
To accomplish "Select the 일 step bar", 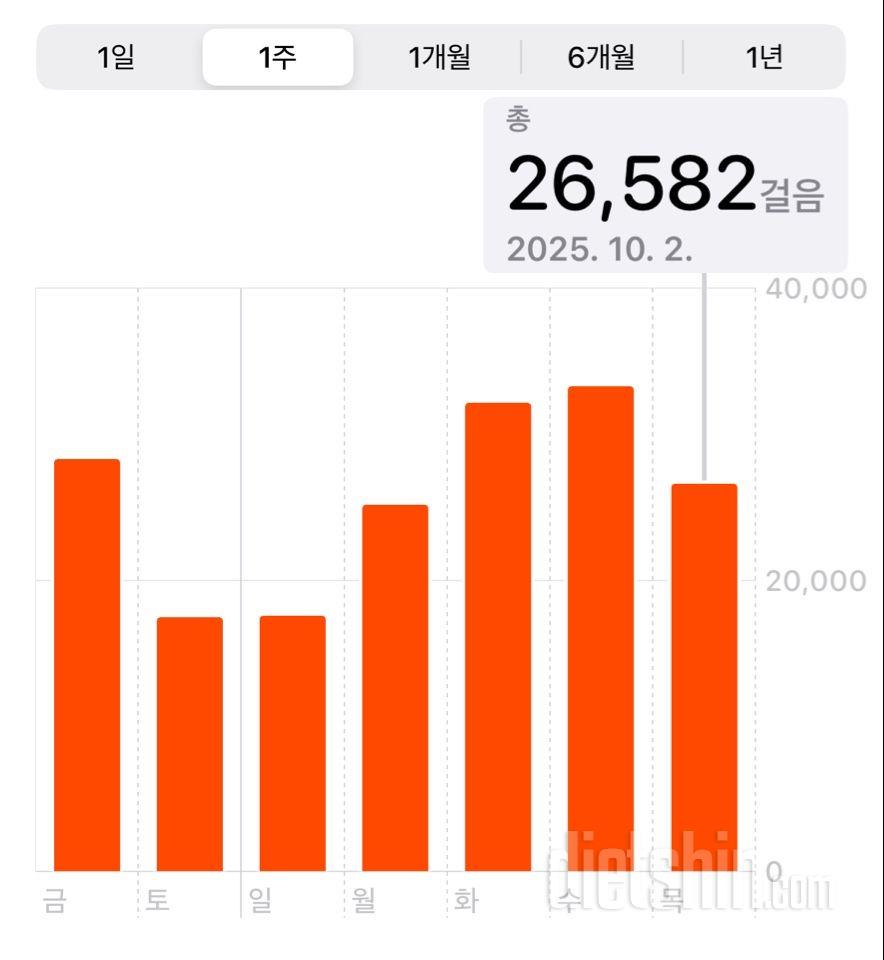I will pos(292,743).
